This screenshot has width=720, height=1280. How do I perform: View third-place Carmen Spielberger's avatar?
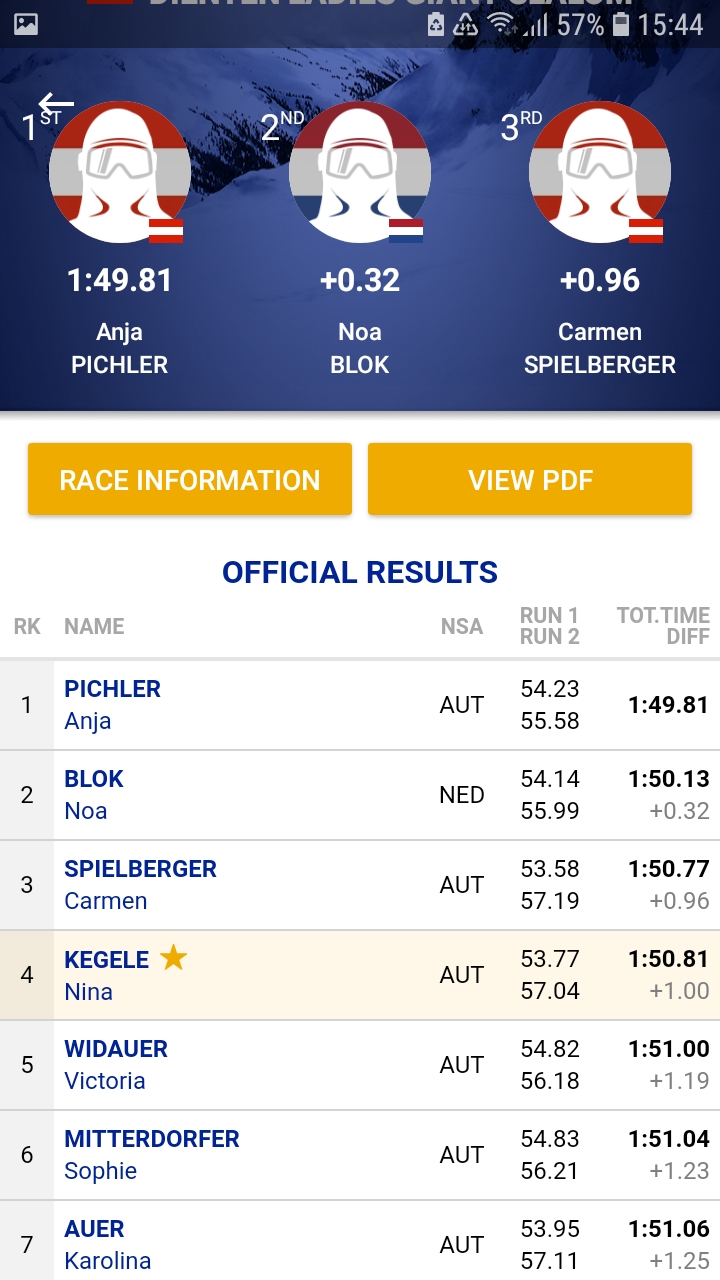tap(600, 172)
